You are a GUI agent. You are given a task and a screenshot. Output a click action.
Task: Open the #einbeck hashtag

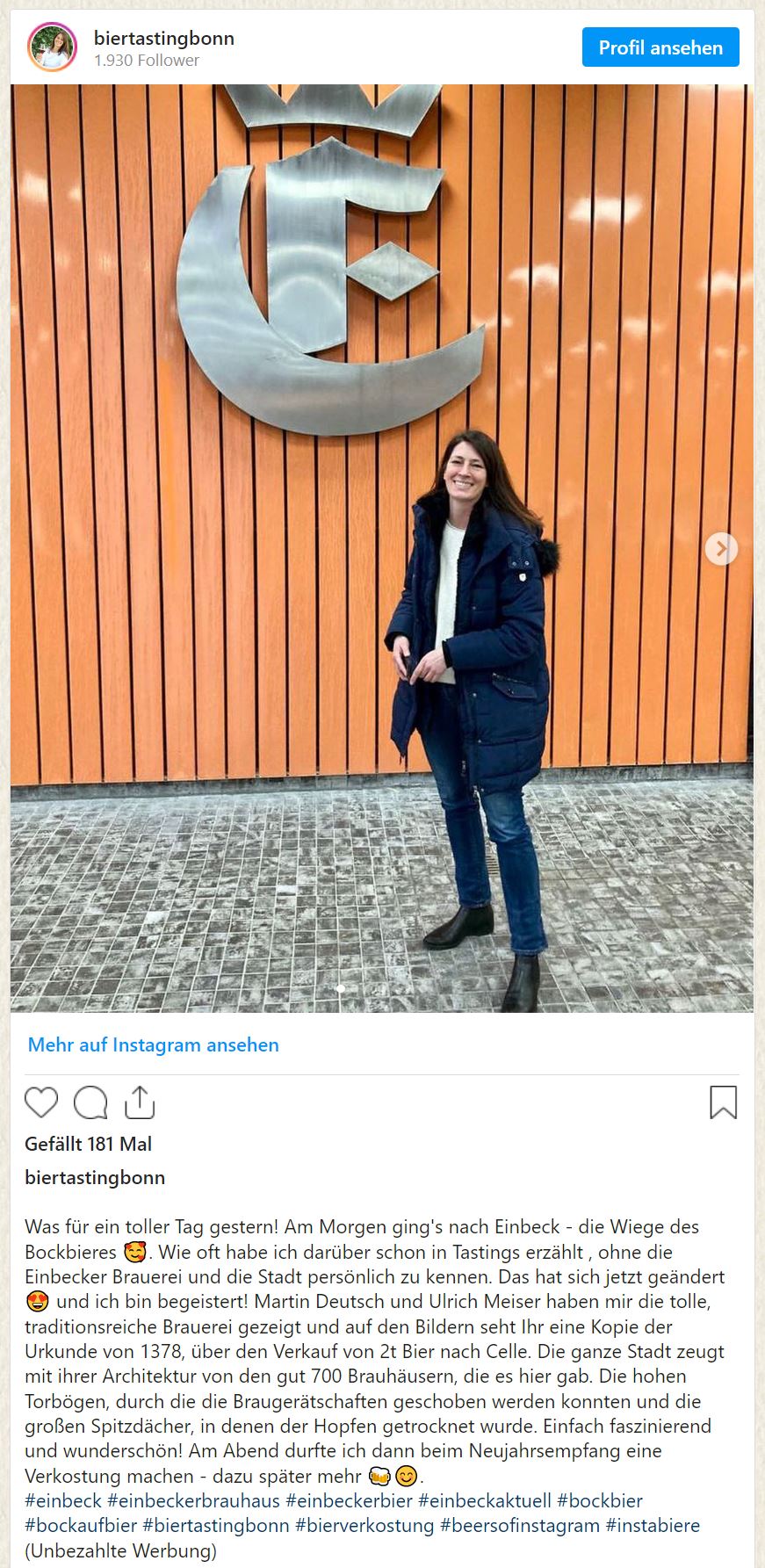[63, 1500]
